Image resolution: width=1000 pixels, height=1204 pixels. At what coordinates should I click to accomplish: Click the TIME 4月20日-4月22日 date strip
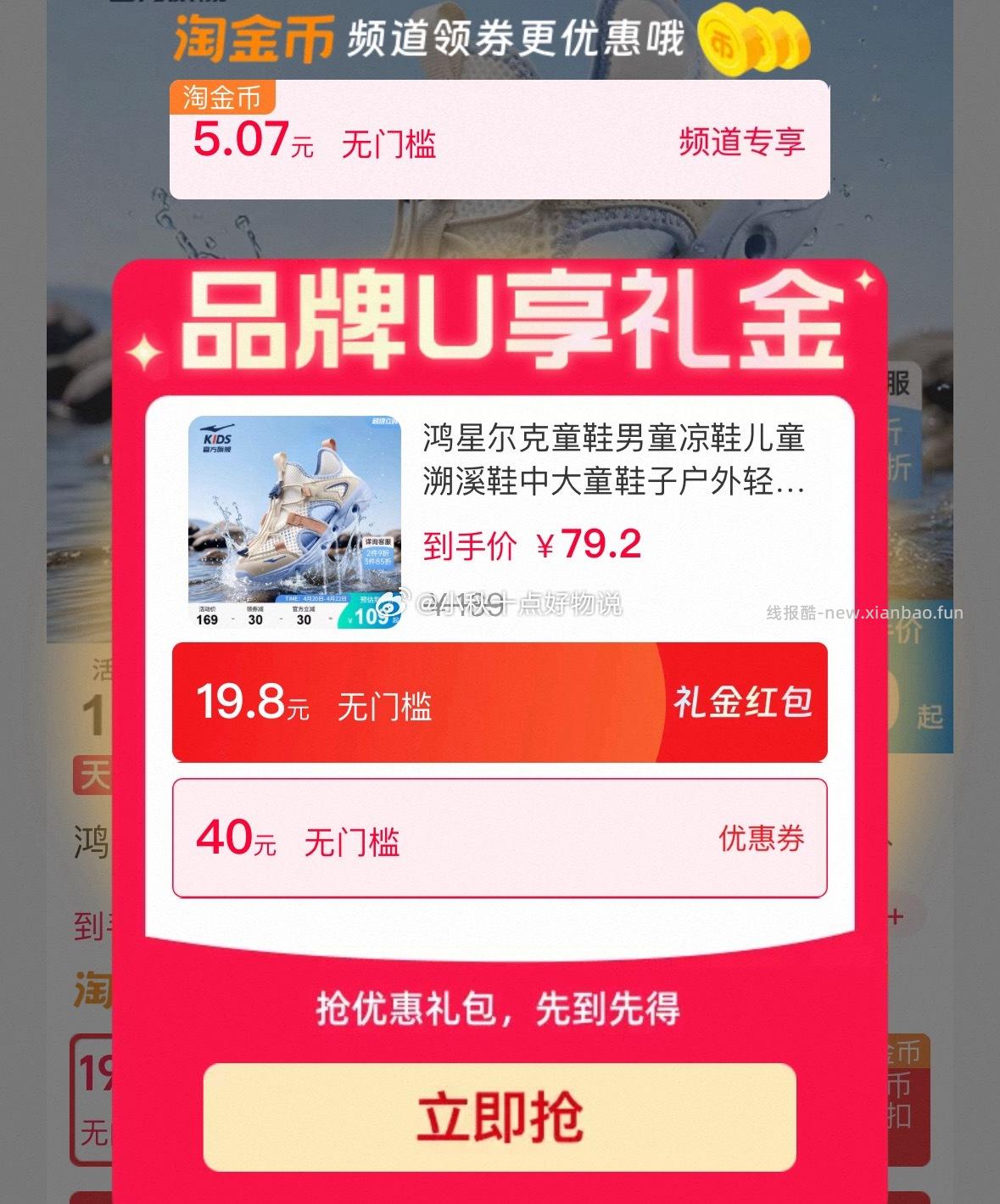(316, 599)
